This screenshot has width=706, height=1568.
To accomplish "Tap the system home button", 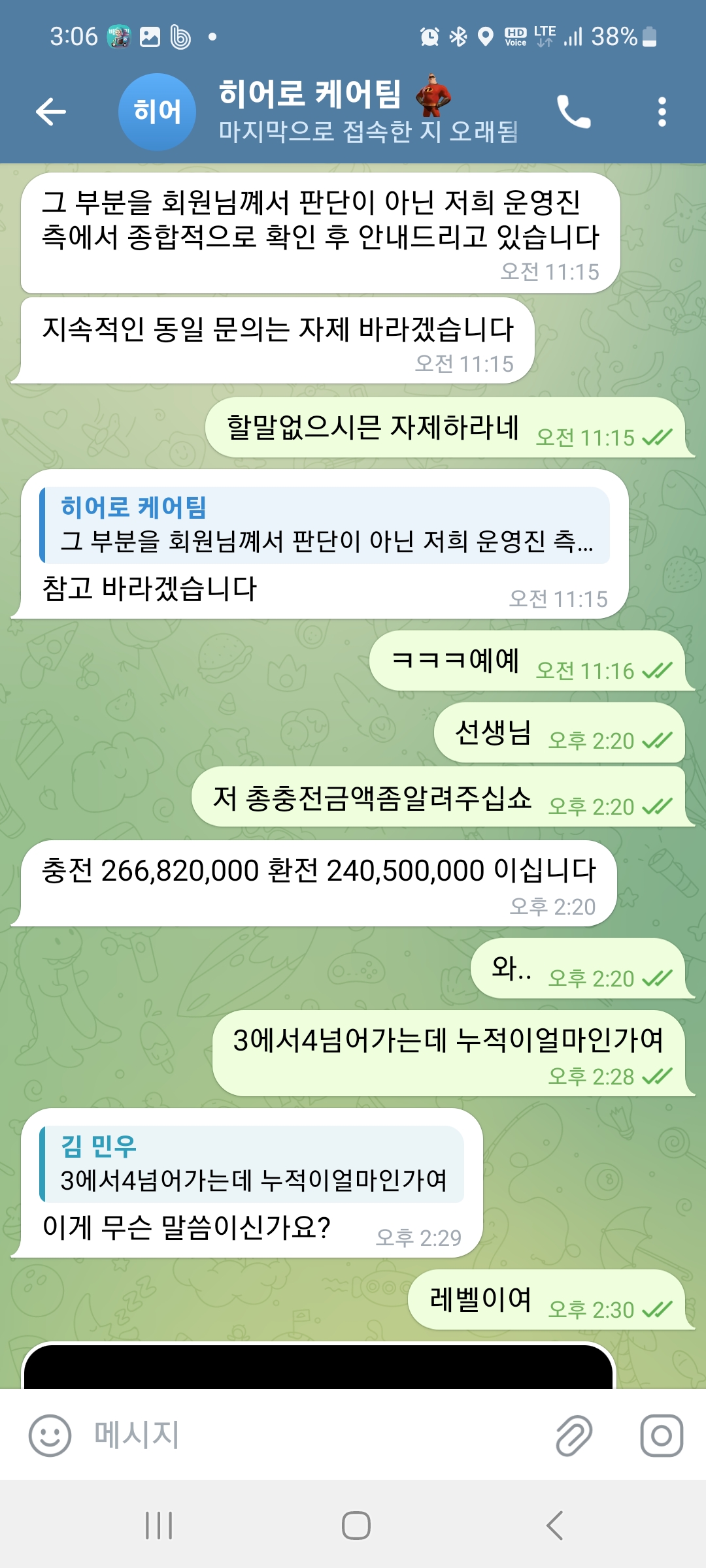I will (x=356, y=1526).
